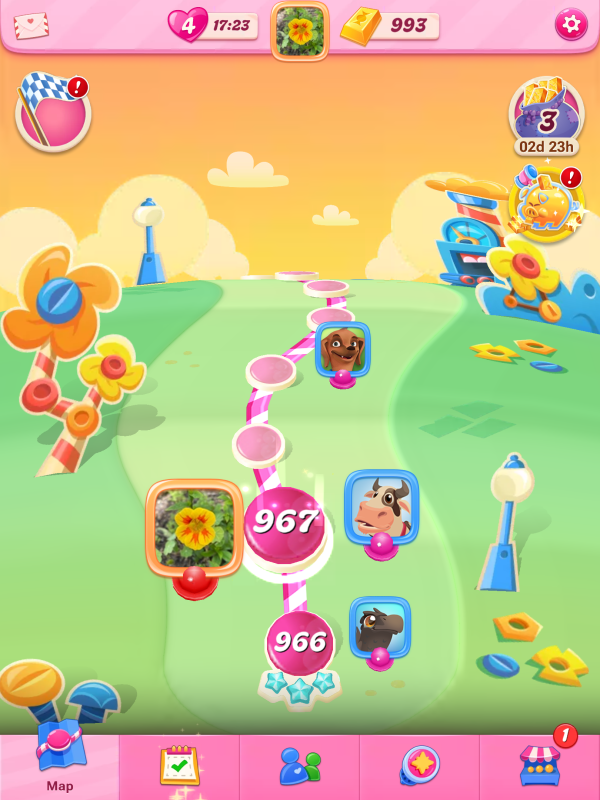Tap my flower avatar on the map
Image resolution: width=600 pixels, height=800 pixels.
pos(195,528)
